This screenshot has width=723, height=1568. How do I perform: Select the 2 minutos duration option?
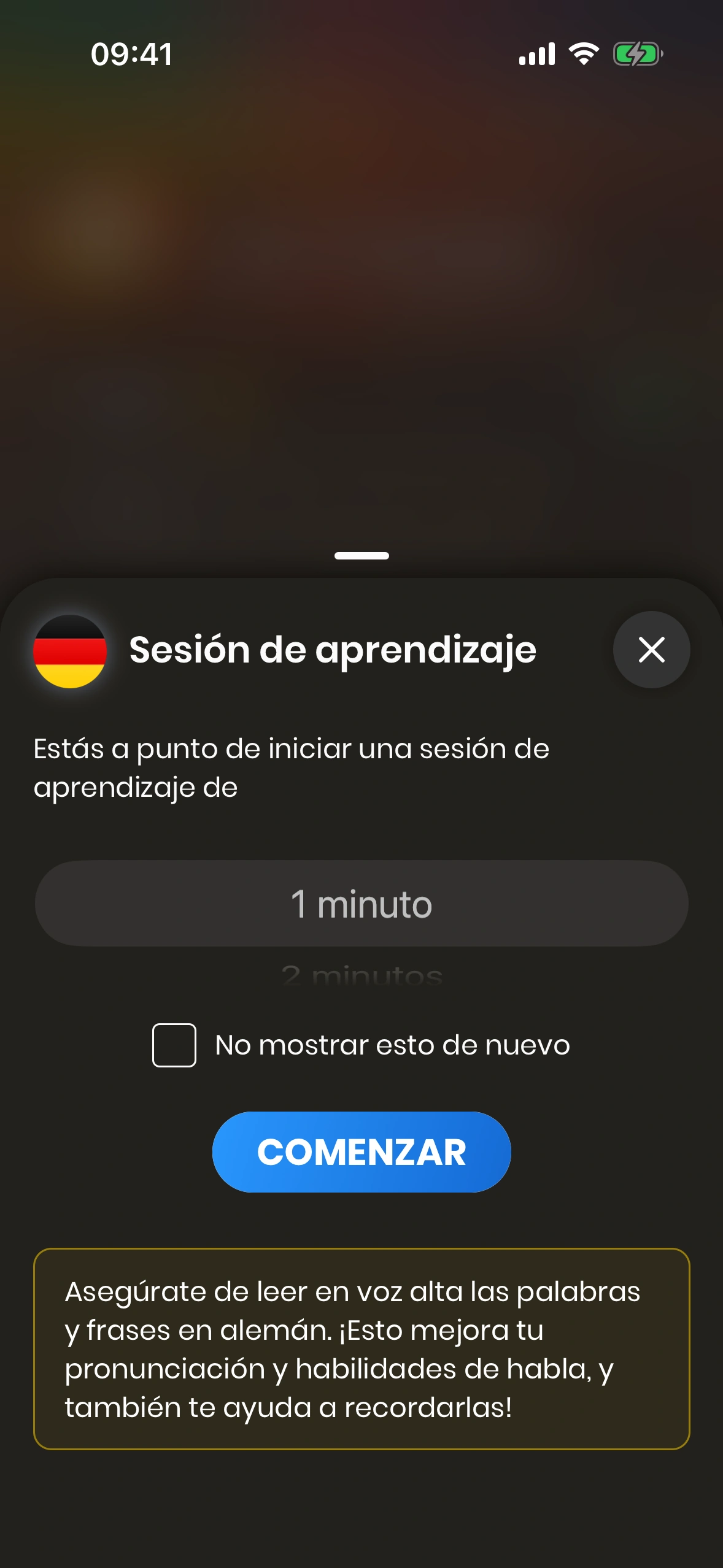coord(361,975)
